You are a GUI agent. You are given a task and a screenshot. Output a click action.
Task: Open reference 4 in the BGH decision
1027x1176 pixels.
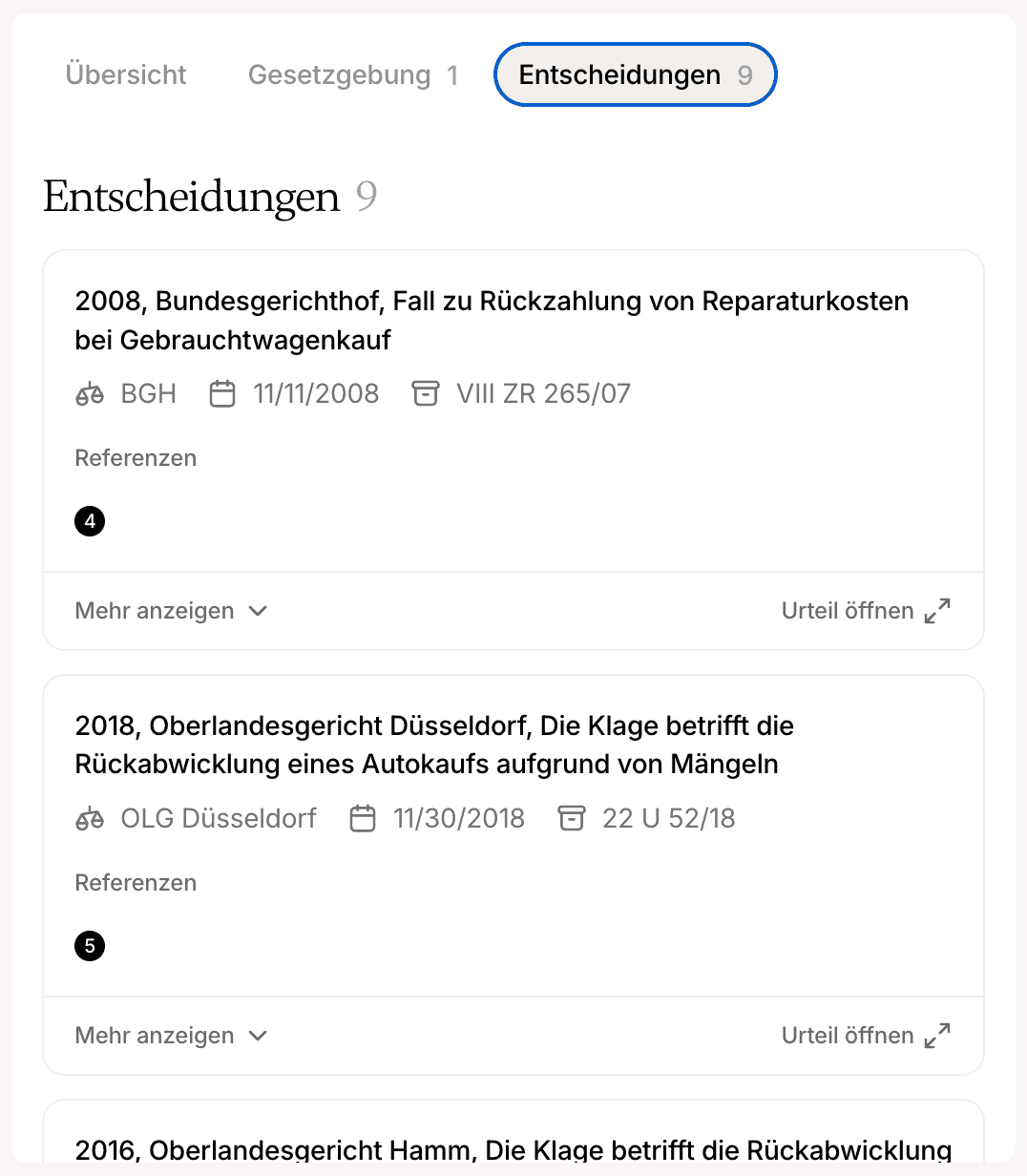pos(90,521)
